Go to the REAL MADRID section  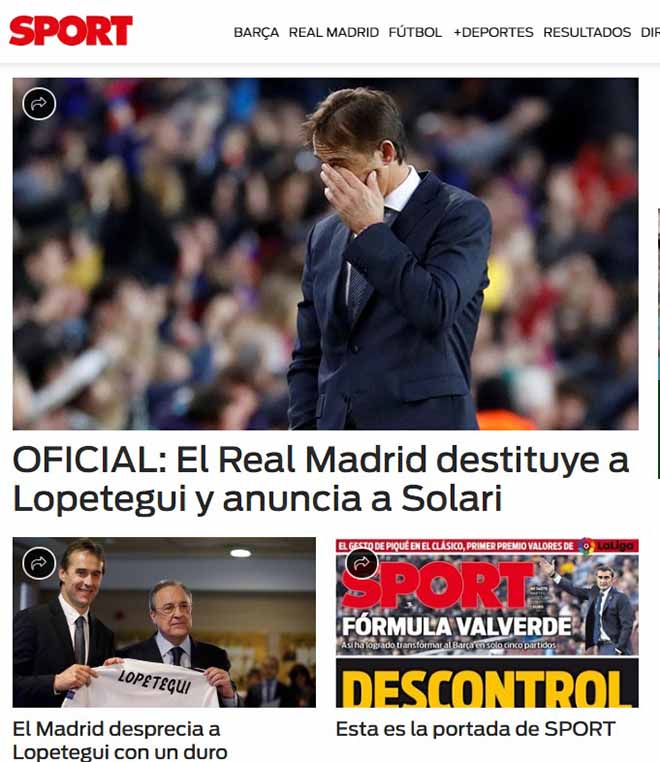pos(333,32)
